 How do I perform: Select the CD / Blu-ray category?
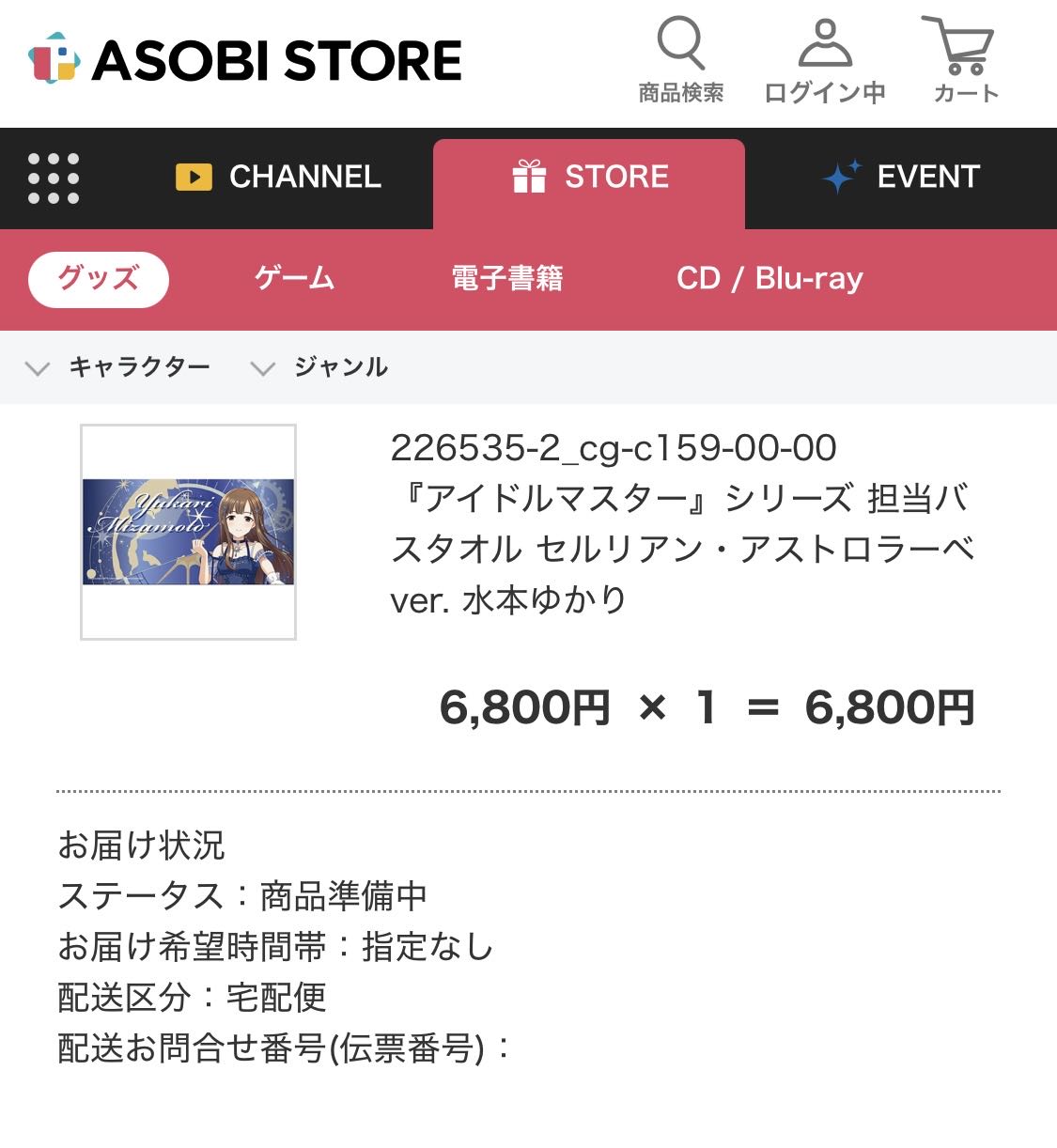click(x=769, y=279)
